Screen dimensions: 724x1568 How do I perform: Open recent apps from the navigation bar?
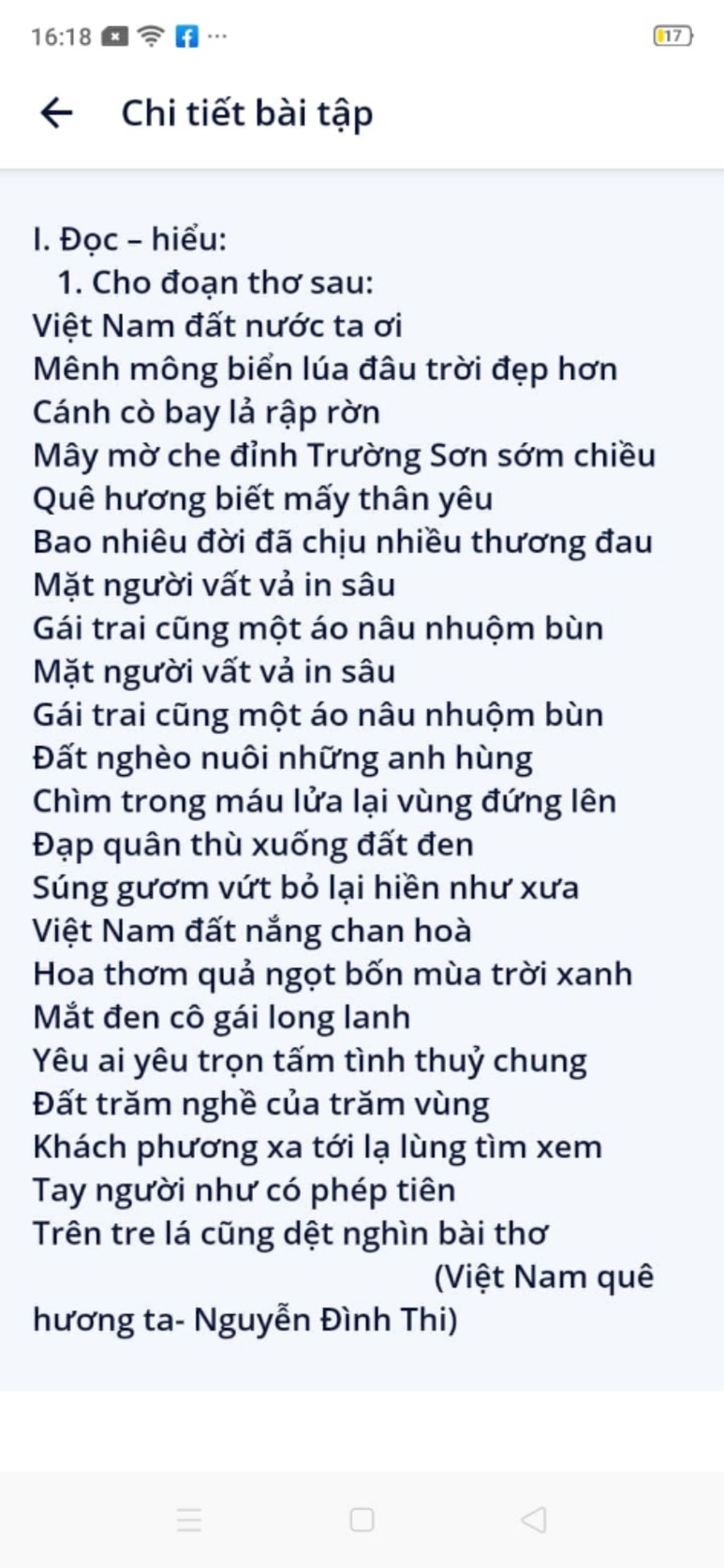pos(189,1518)
